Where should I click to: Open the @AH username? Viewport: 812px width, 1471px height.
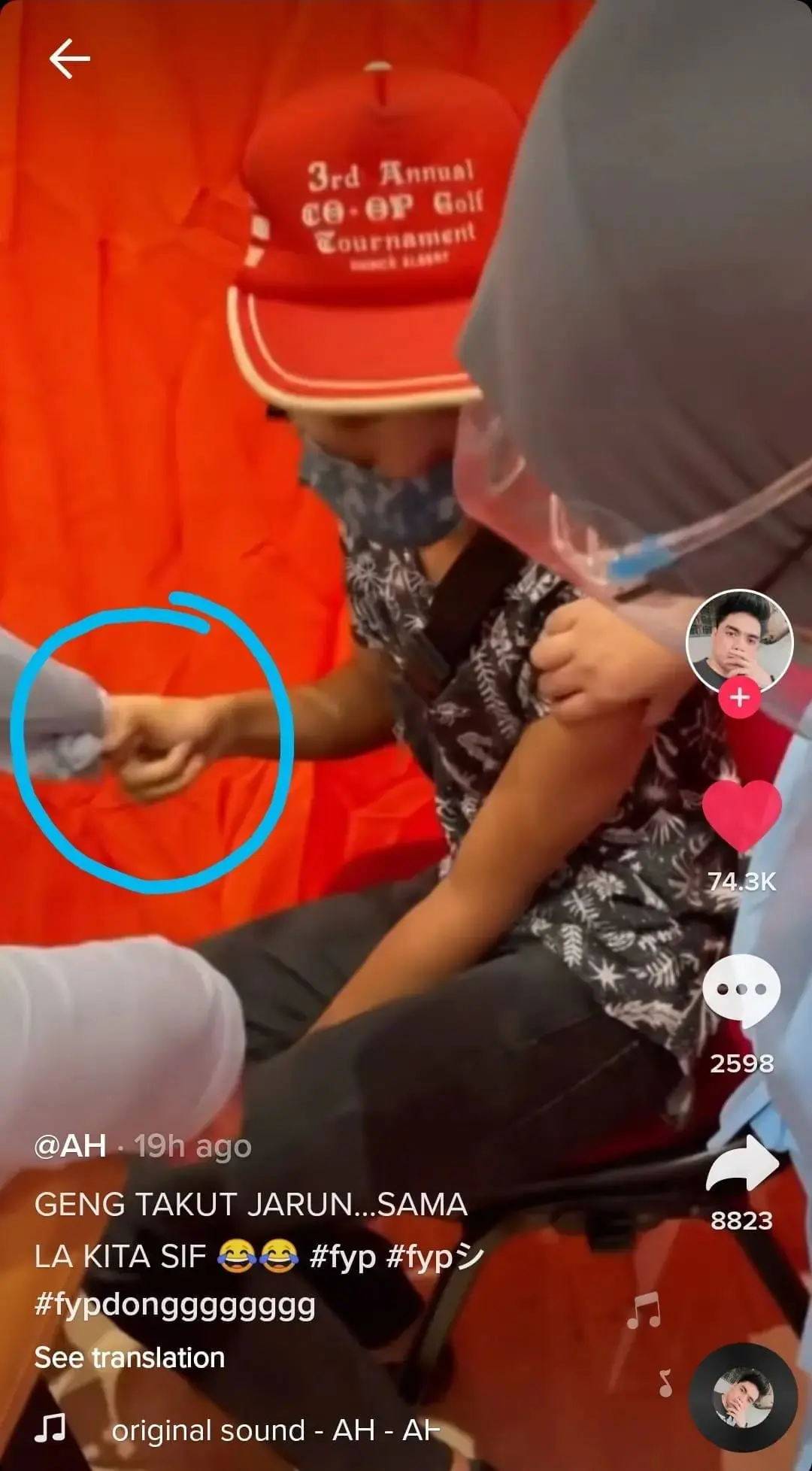[x=71, y=1146]
